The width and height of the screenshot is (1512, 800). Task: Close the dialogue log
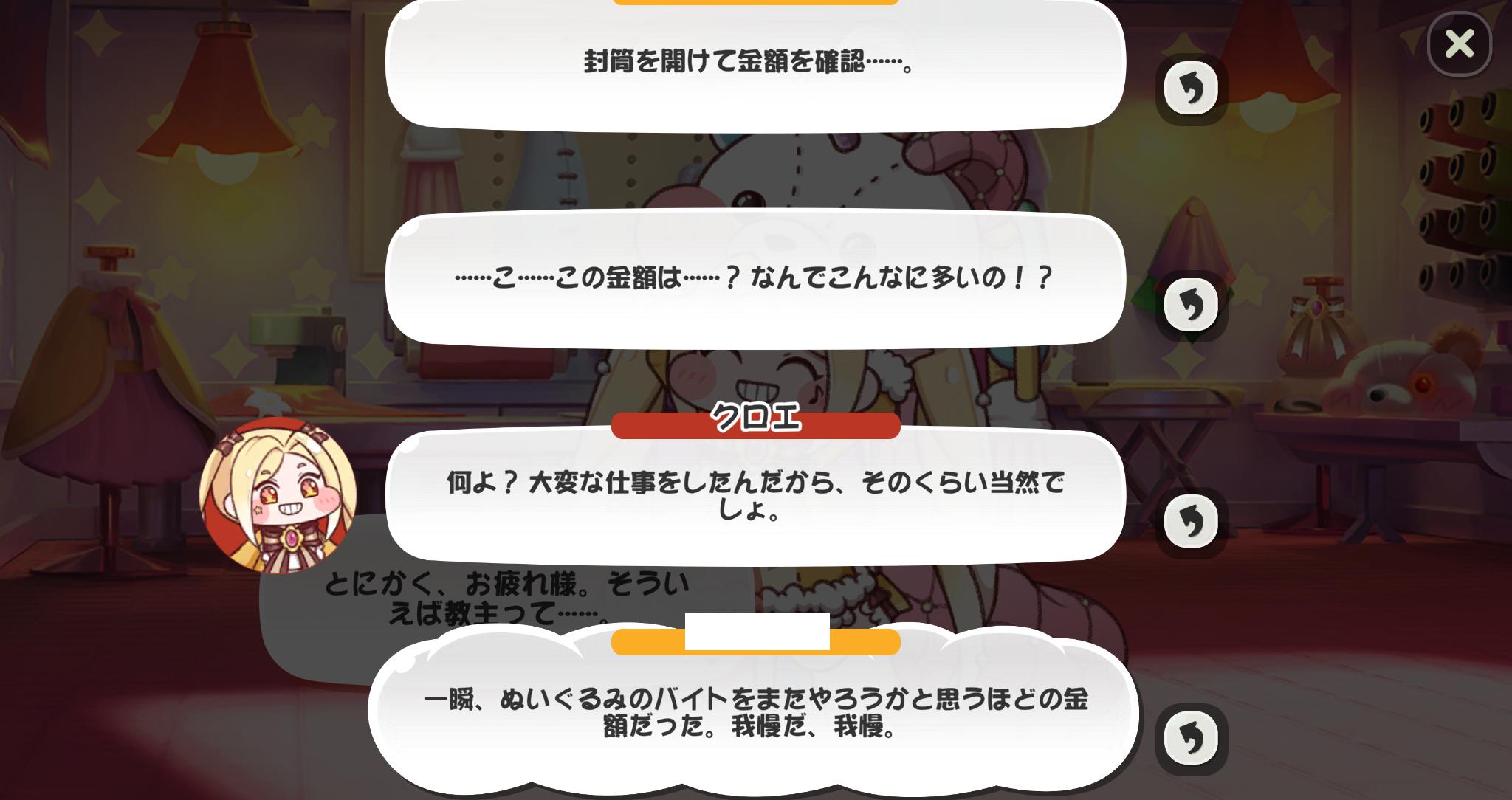1459,44
